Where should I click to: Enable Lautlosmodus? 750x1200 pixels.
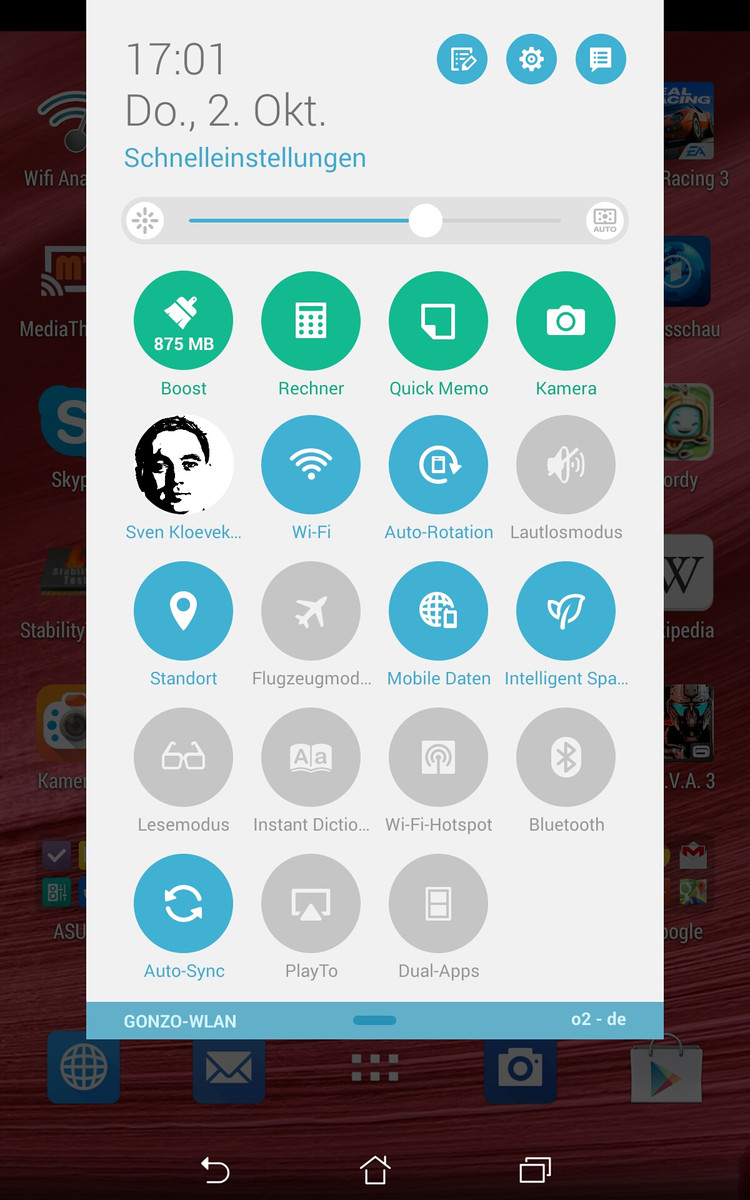pyautogui.click(x=566, y=465)
